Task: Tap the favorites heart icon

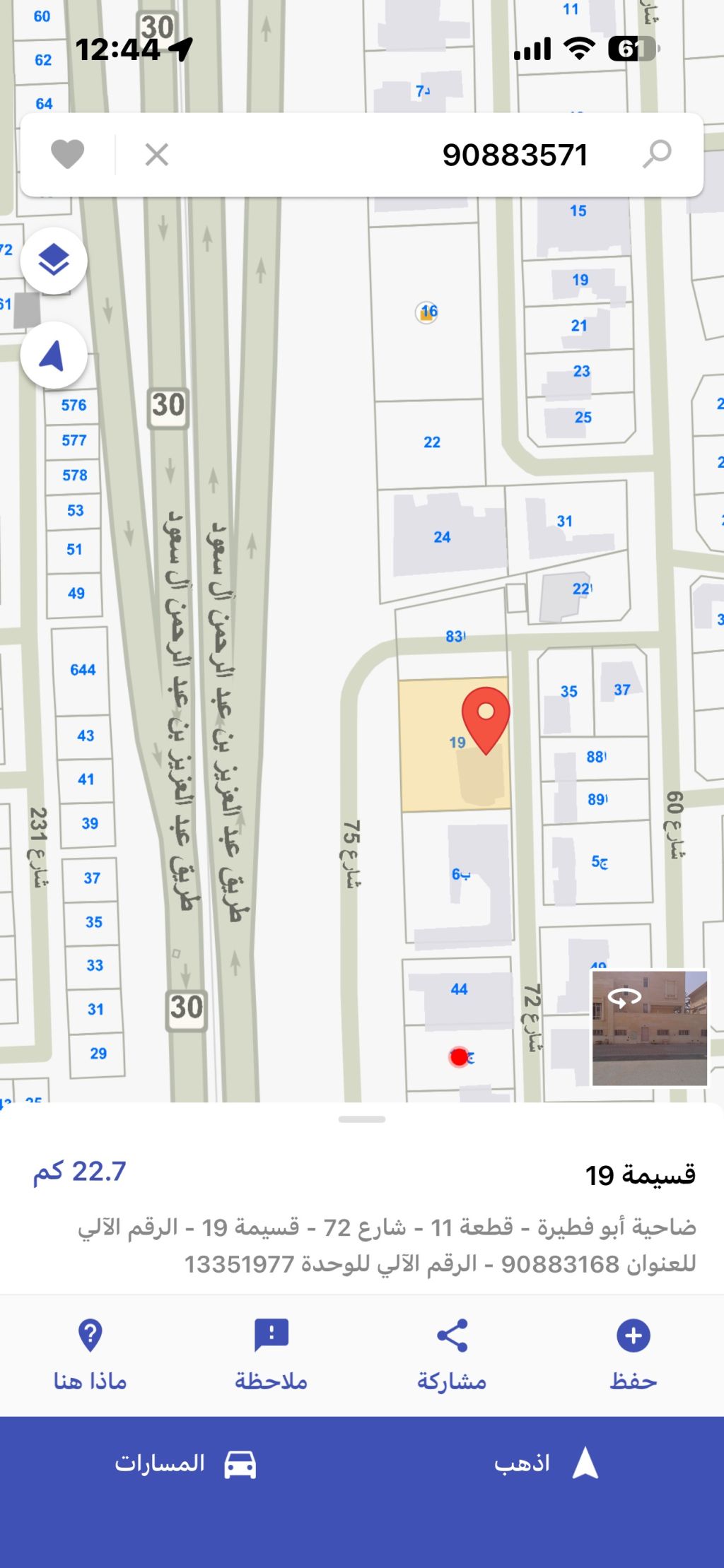Action: 68,154
